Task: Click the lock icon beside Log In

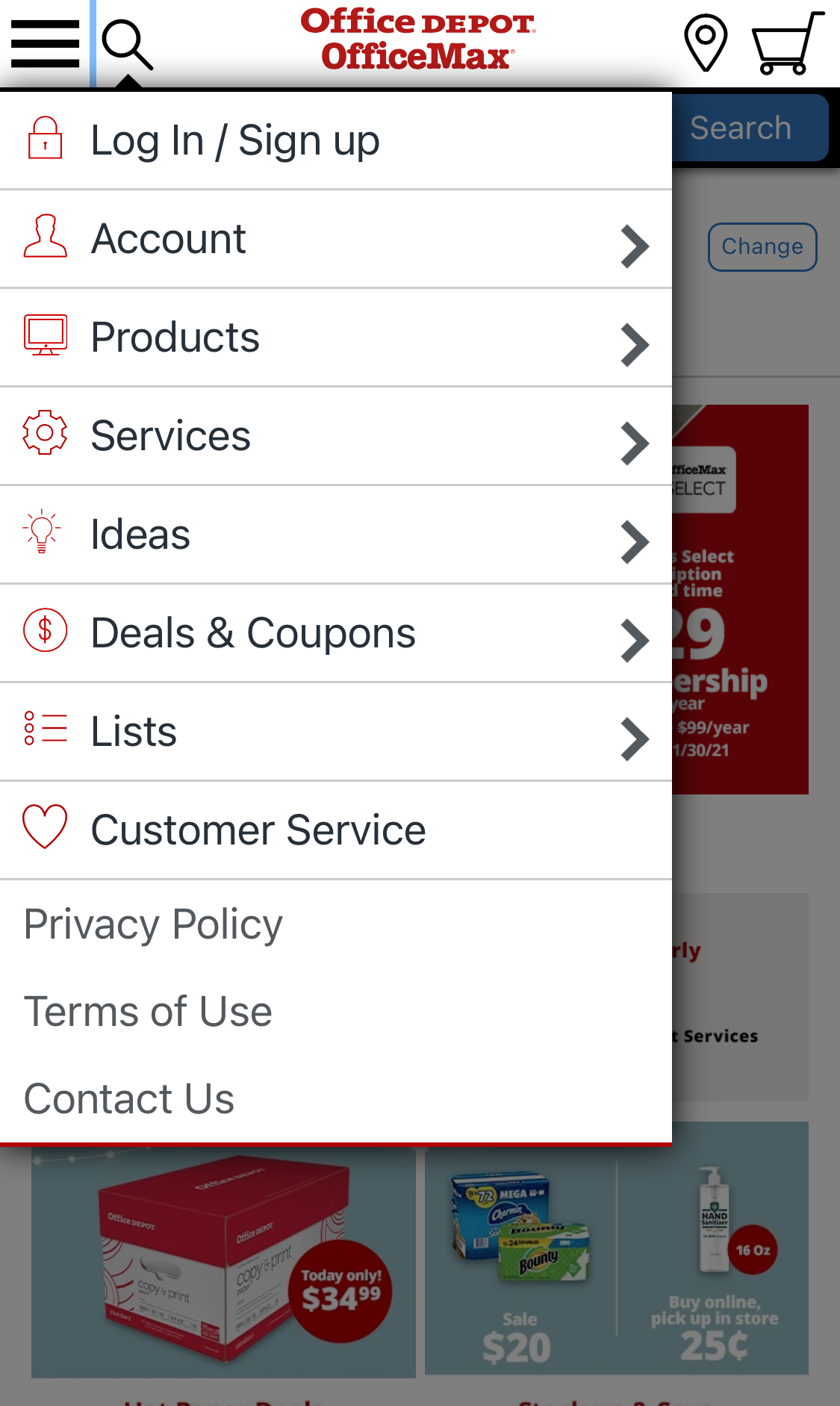Action: (45, 139)
